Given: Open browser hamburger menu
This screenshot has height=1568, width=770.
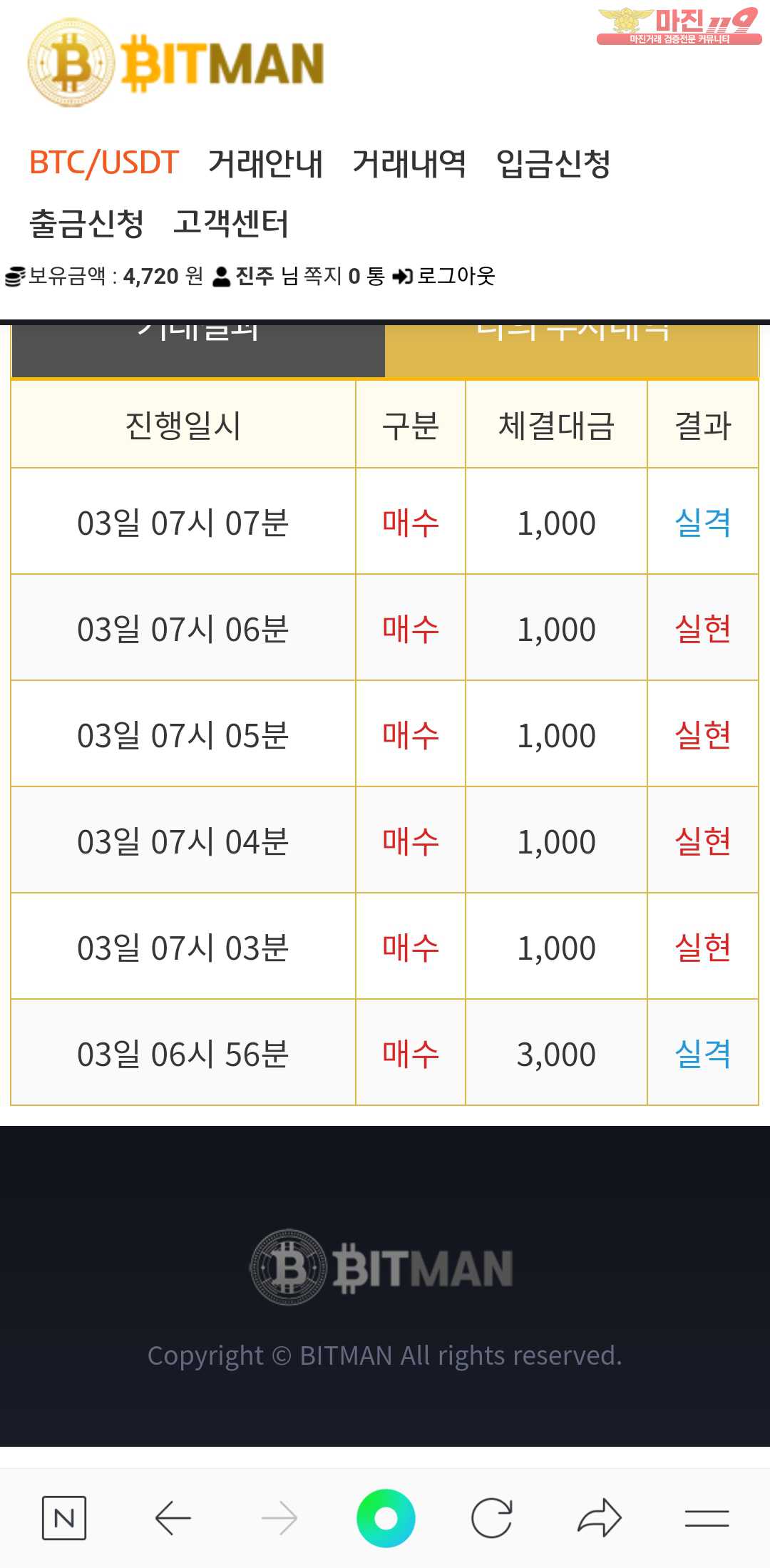Looking at the screenshot, I should (707, 1518).
